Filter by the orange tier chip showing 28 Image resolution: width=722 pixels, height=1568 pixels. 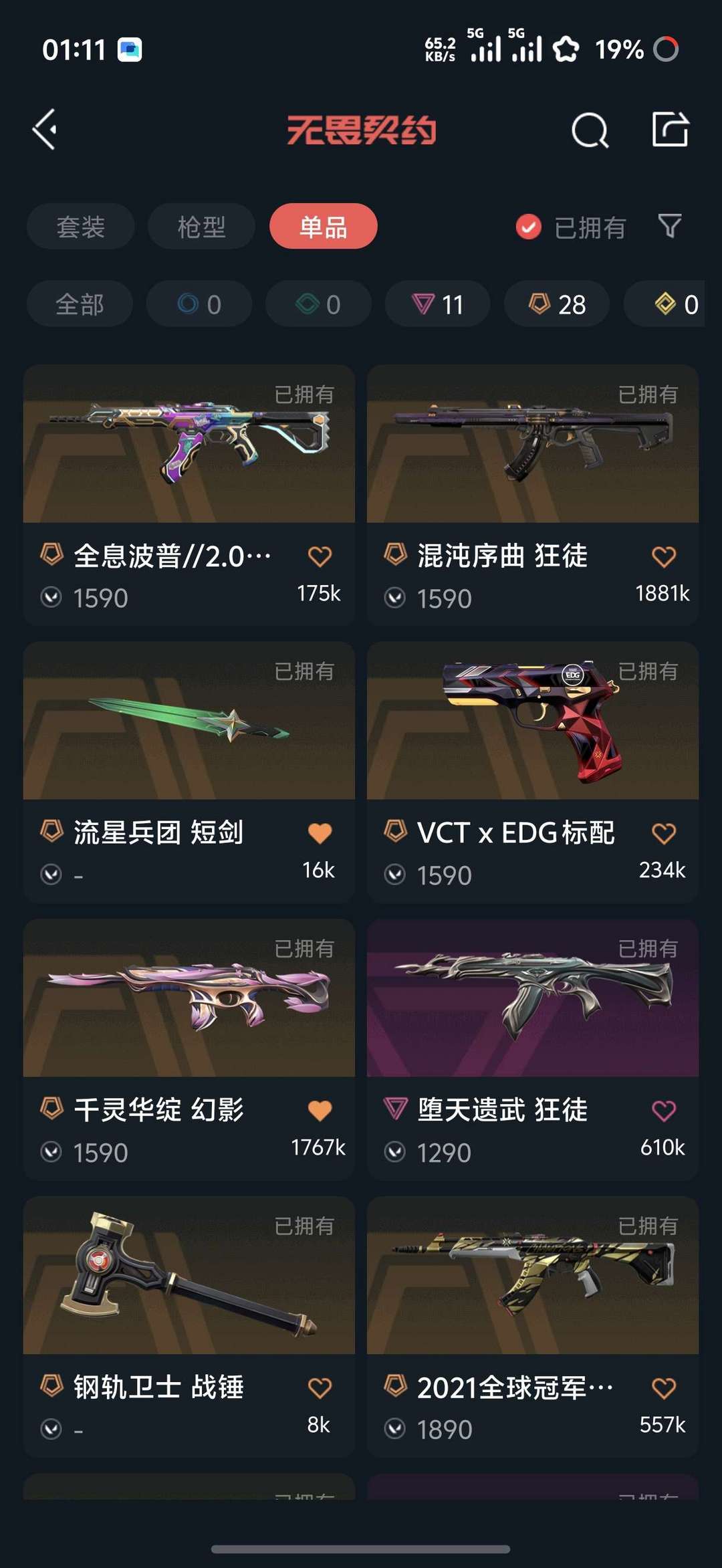556,304
